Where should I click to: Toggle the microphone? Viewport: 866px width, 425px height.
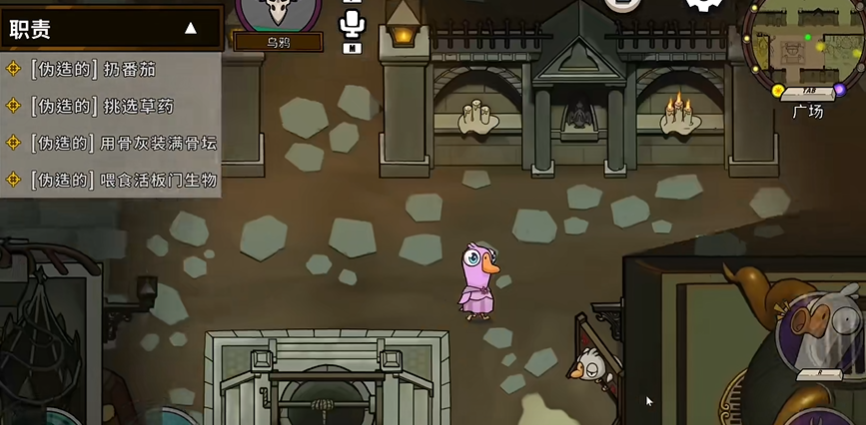pos(352,24)
